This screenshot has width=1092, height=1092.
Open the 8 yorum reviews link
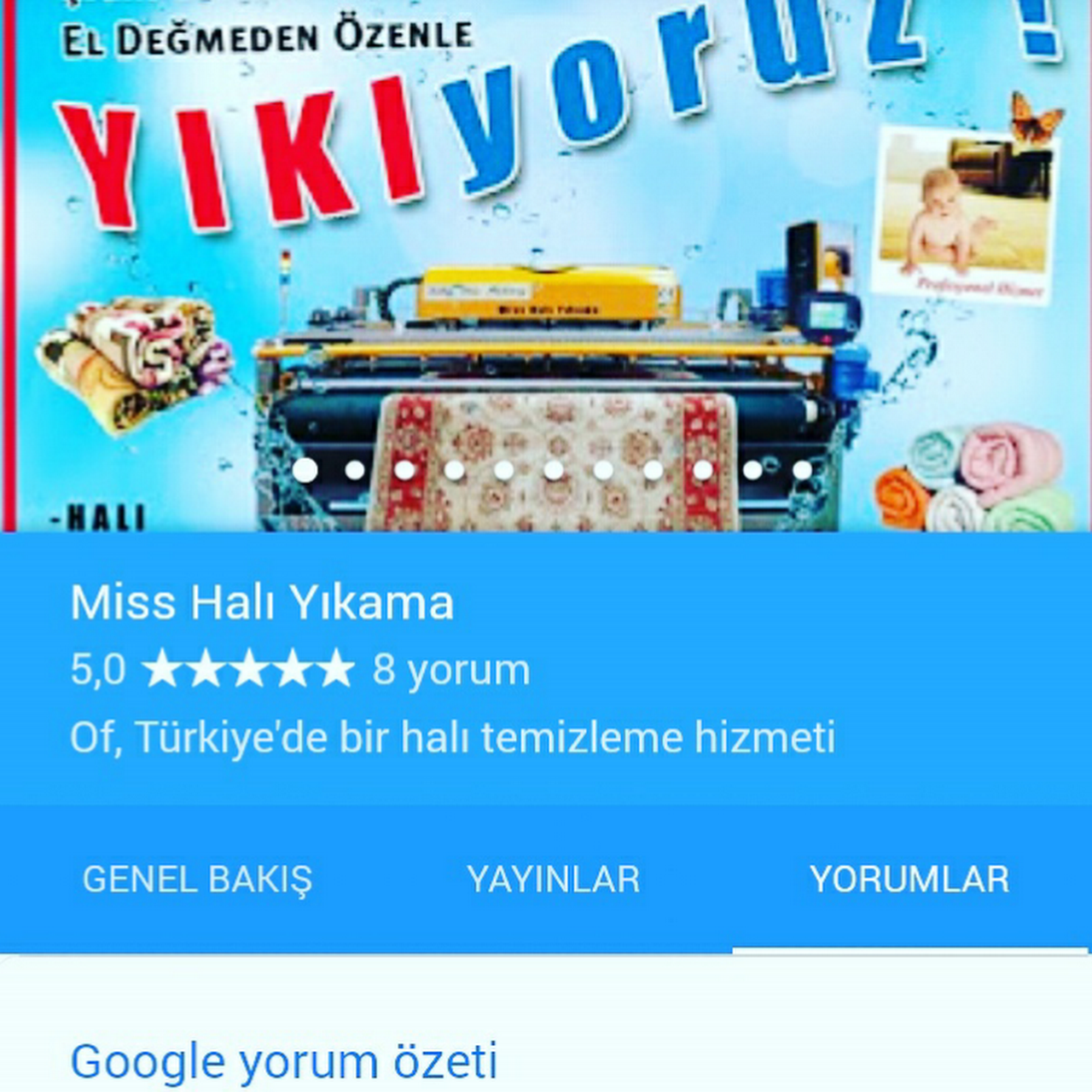point(450,670)
